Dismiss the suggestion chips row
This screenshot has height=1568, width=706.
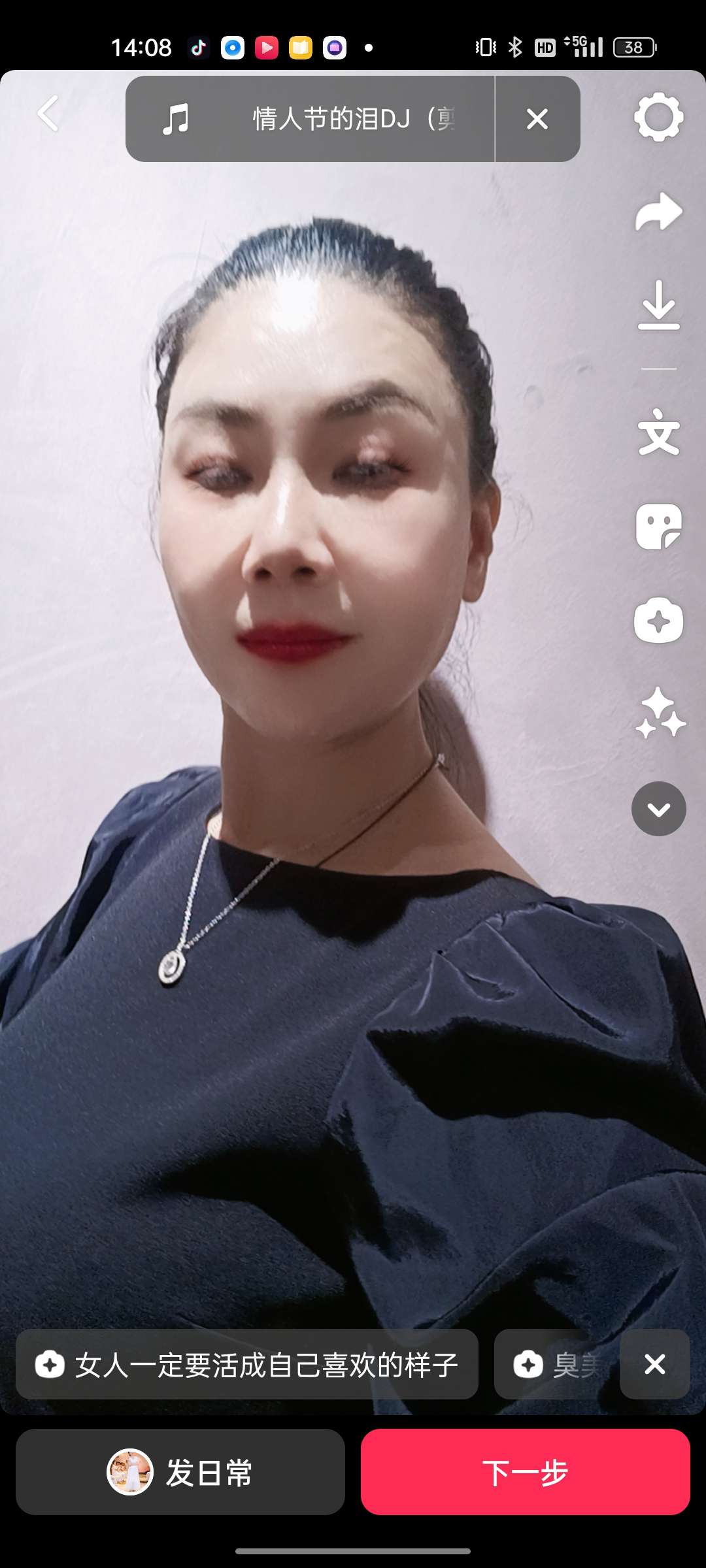[x=654, y=1364]
